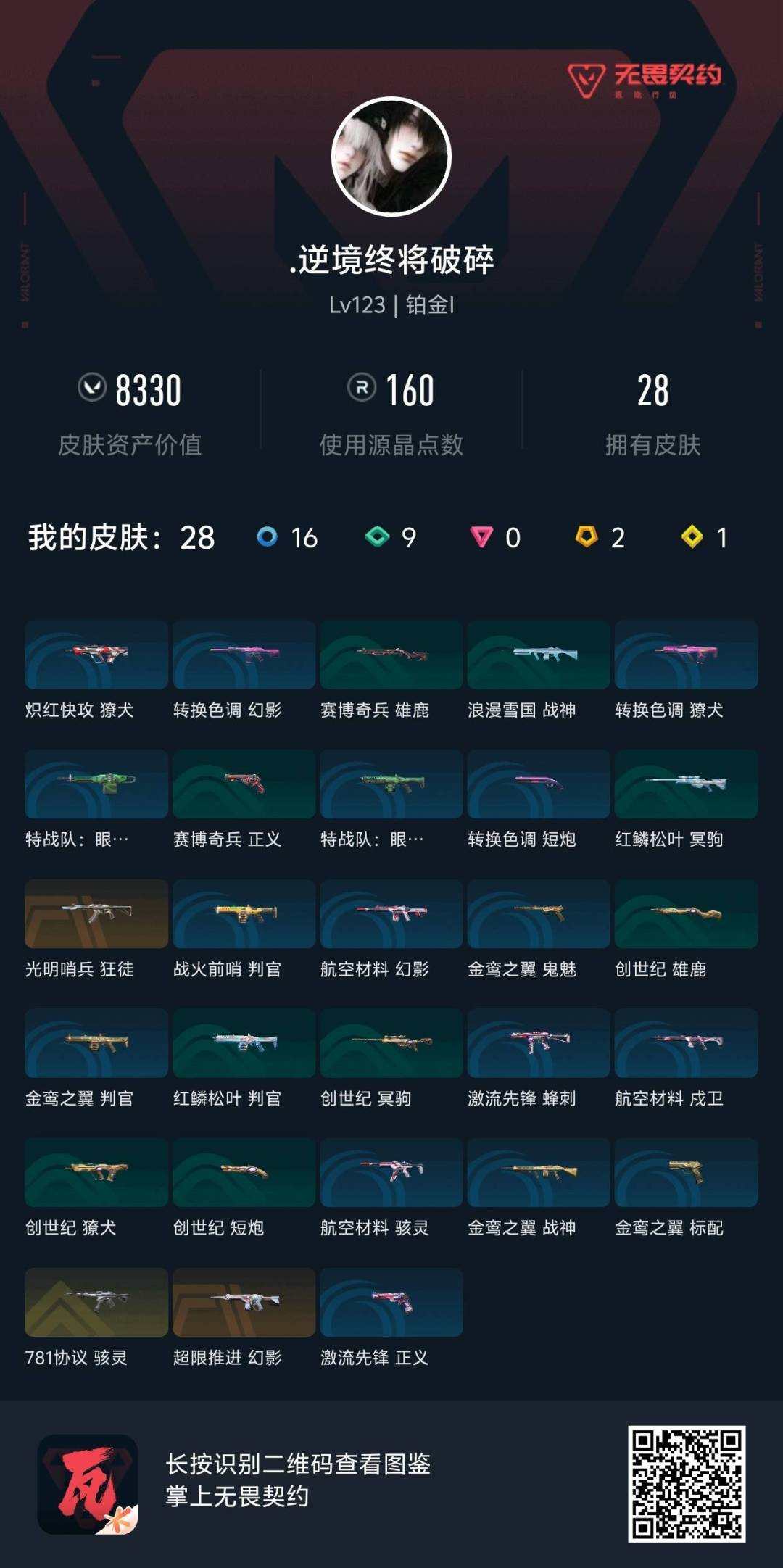Open the 红鳞松叶 冥驹 sniper skin
Screen dimensions: 783x1568
pyautogui.click(x=684, y=784)
